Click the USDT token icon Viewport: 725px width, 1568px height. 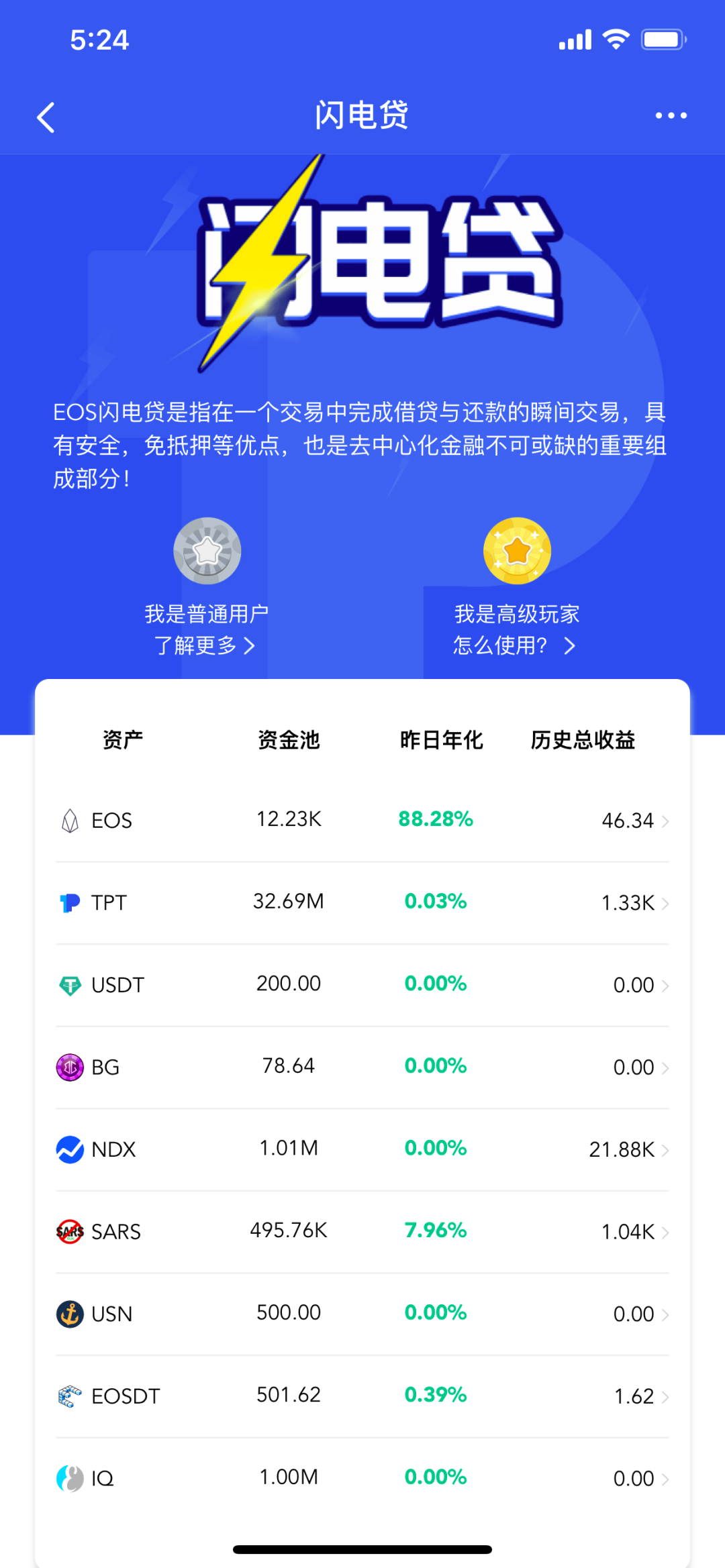(x=69, y=984)
